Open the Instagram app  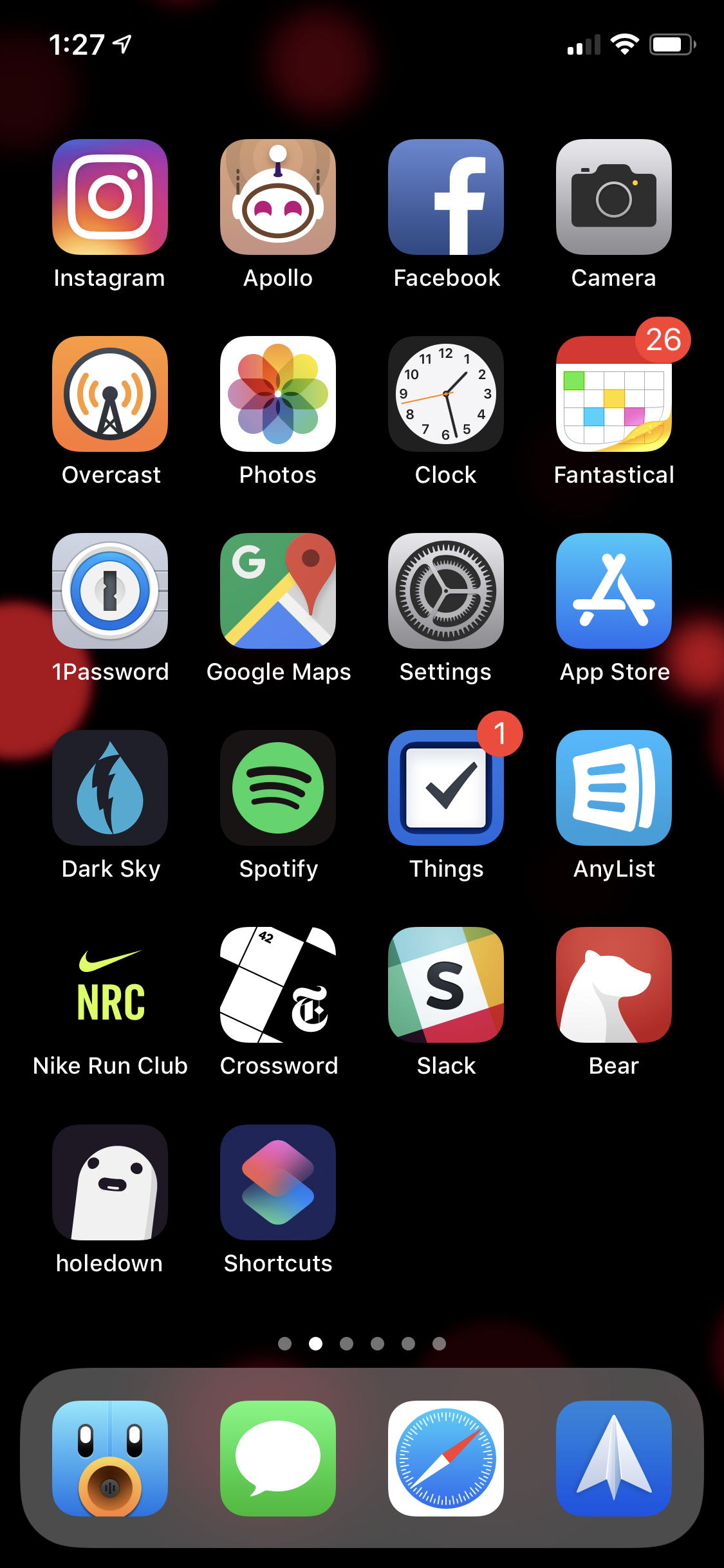click(x=110, y=197)
